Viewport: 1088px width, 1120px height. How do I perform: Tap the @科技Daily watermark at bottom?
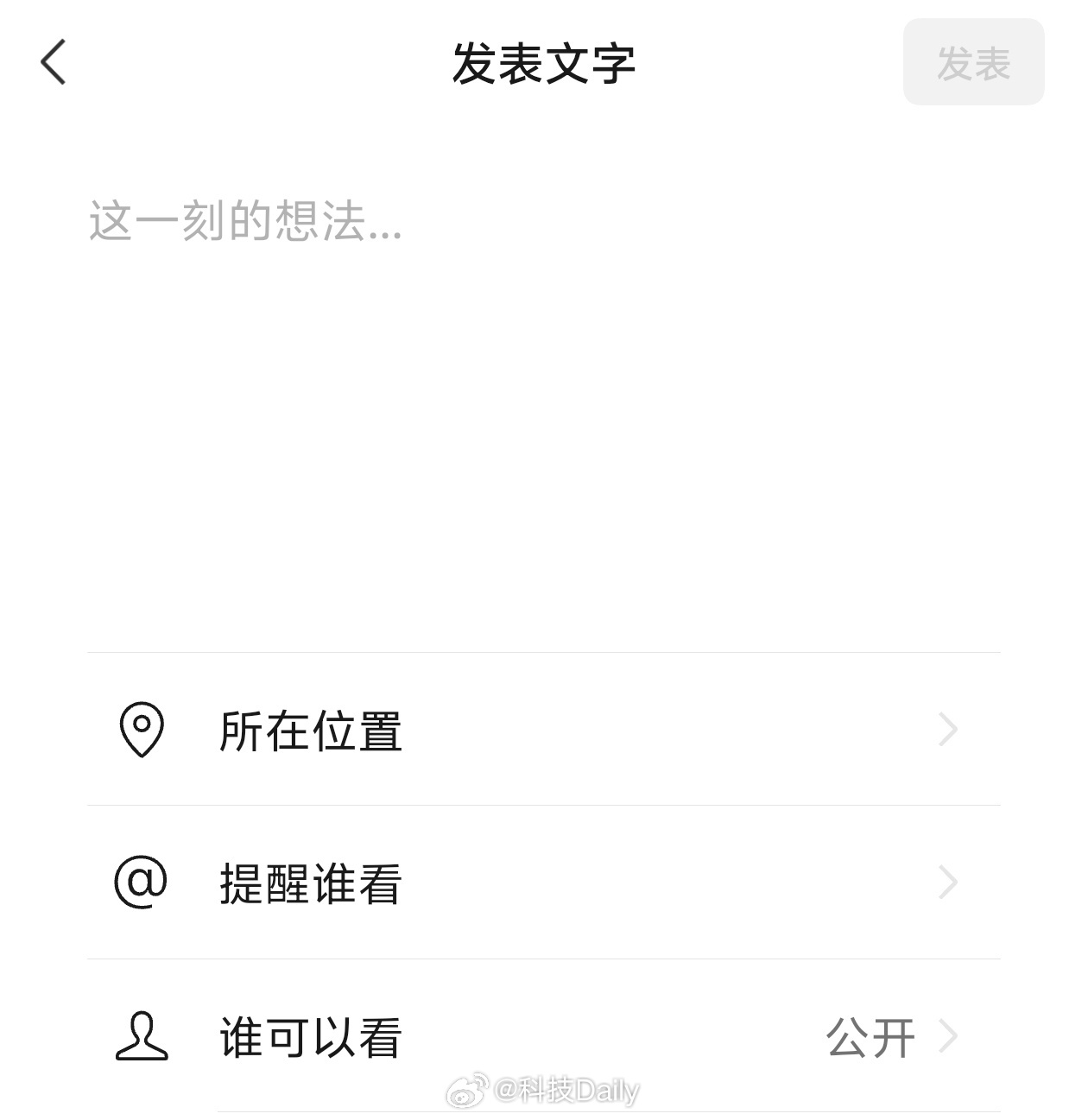coord(544,1092)
